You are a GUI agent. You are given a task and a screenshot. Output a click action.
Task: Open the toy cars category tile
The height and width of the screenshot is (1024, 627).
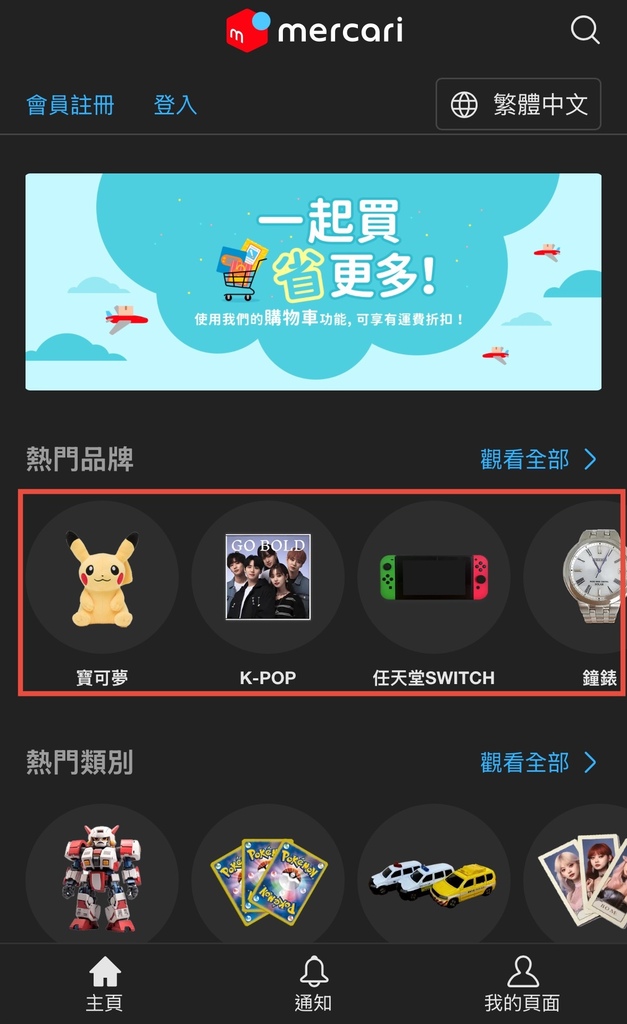(x=434, y=875)
